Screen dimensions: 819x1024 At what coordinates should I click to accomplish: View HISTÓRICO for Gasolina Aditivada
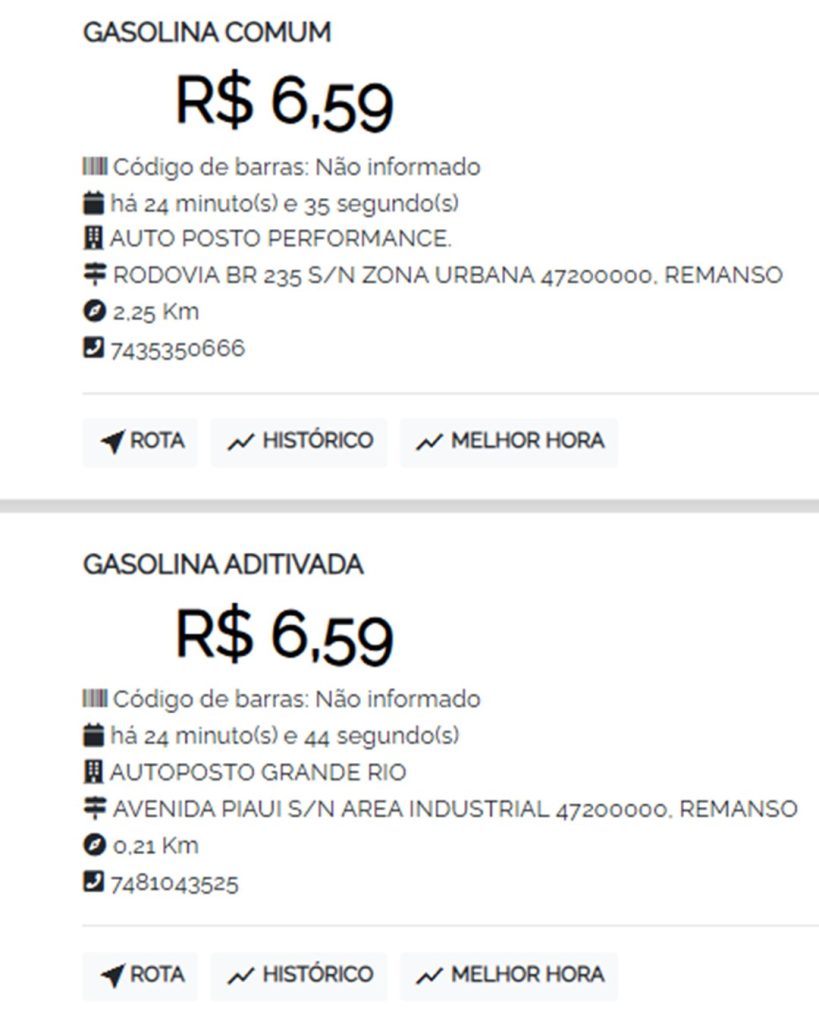point(299,975)
